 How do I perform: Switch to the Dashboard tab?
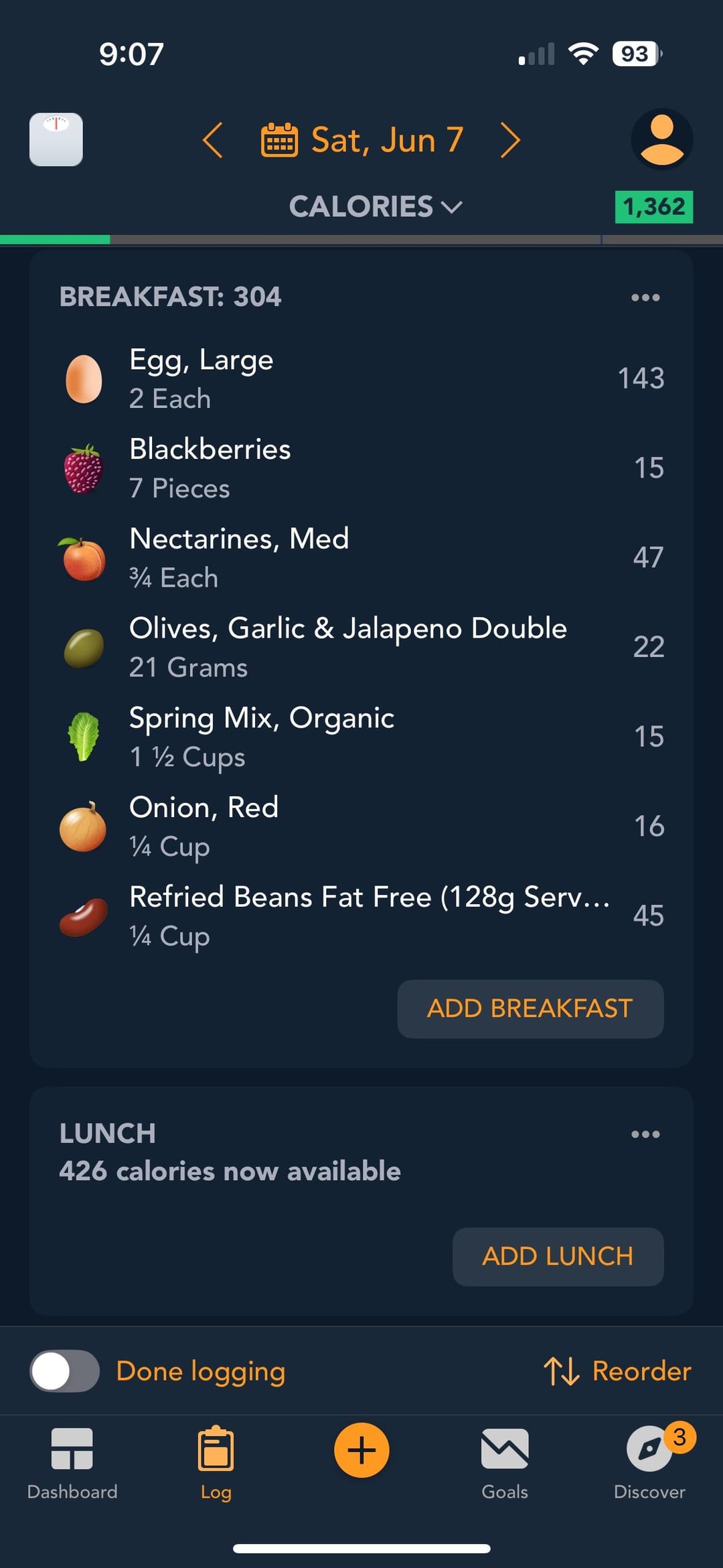tap(72, 1464)
